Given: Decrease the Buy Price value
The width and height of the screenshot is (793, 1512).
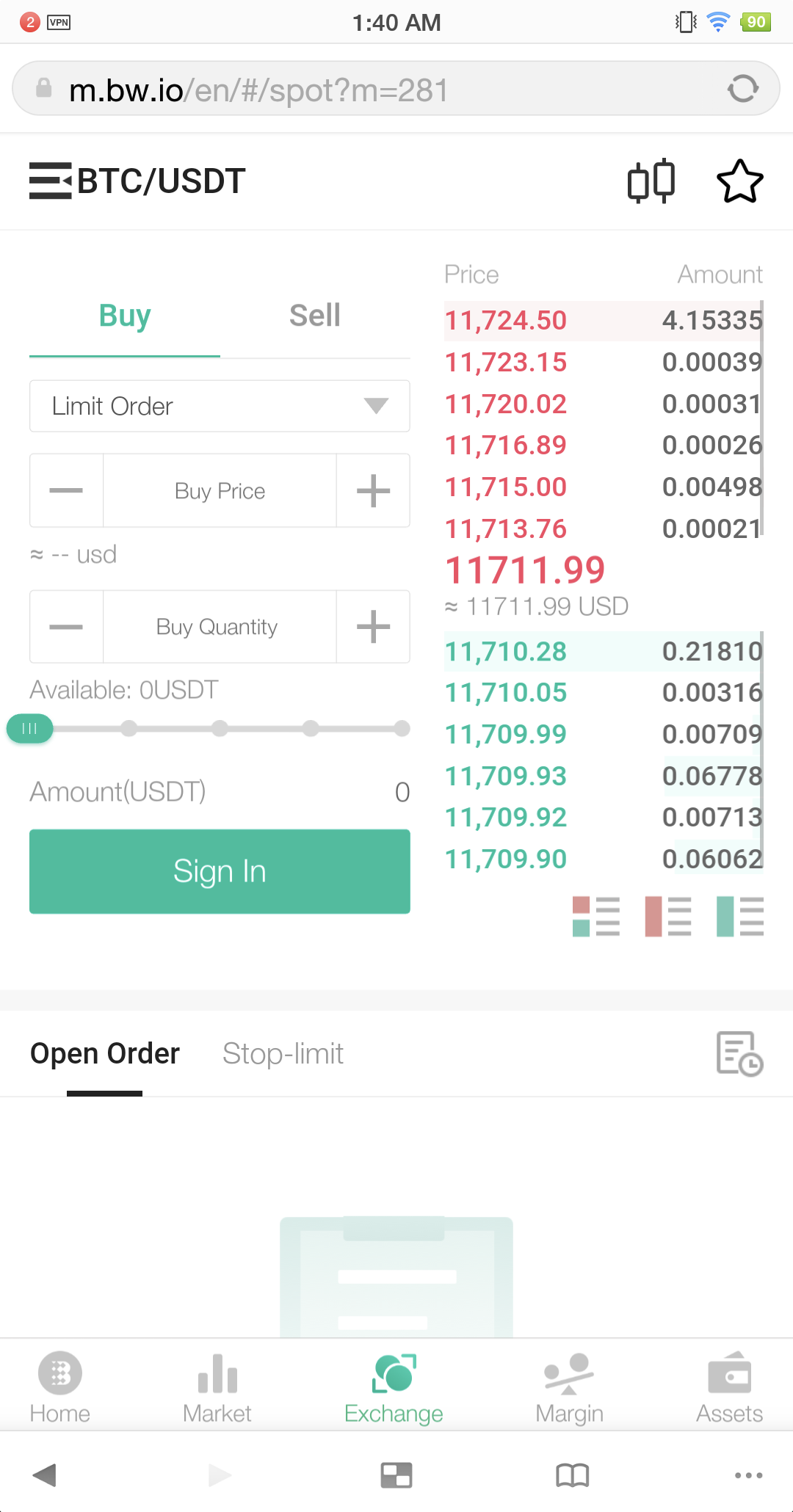Looking at the screenshot, I should 66,490.
